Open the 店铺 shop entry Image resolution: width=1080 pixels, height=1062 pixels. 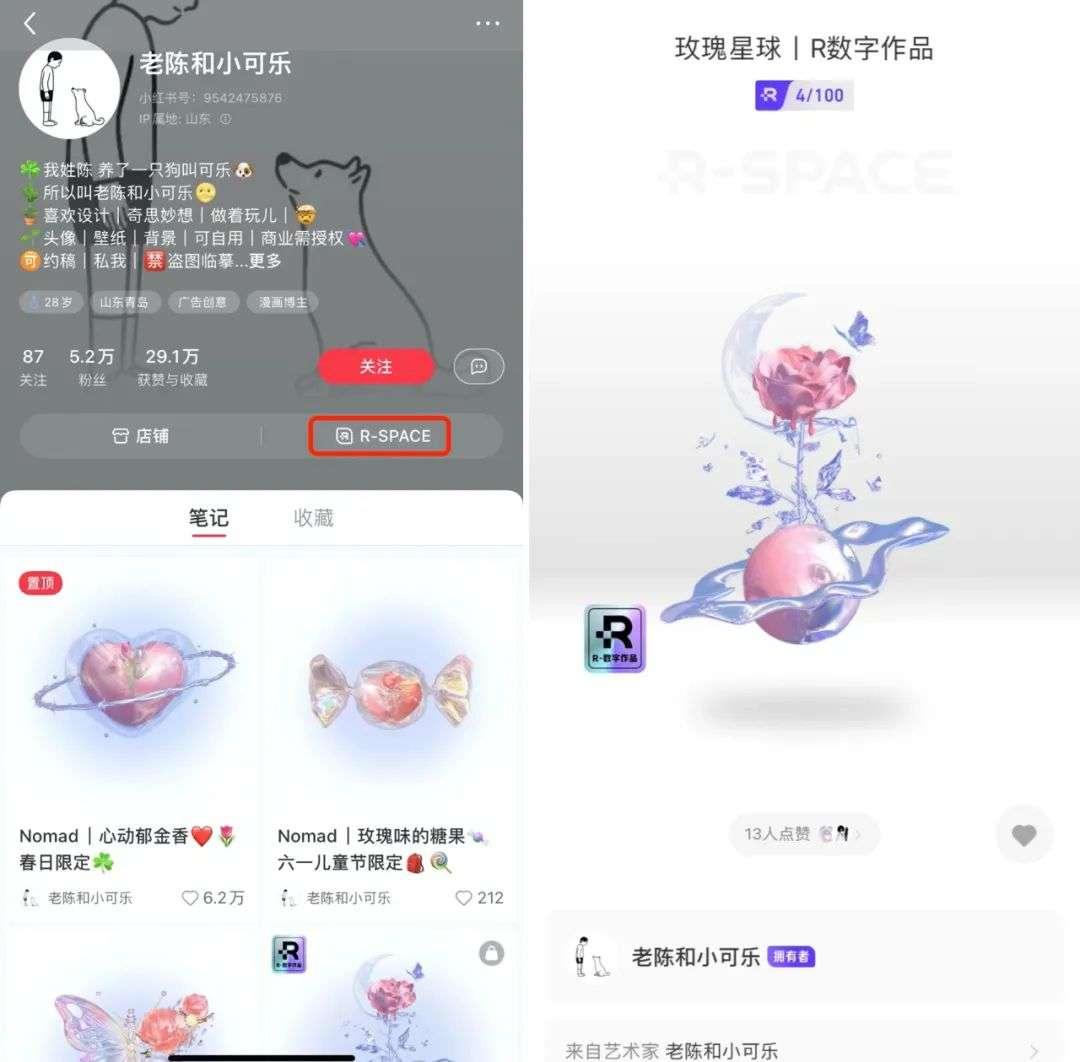tap(140, 436)
